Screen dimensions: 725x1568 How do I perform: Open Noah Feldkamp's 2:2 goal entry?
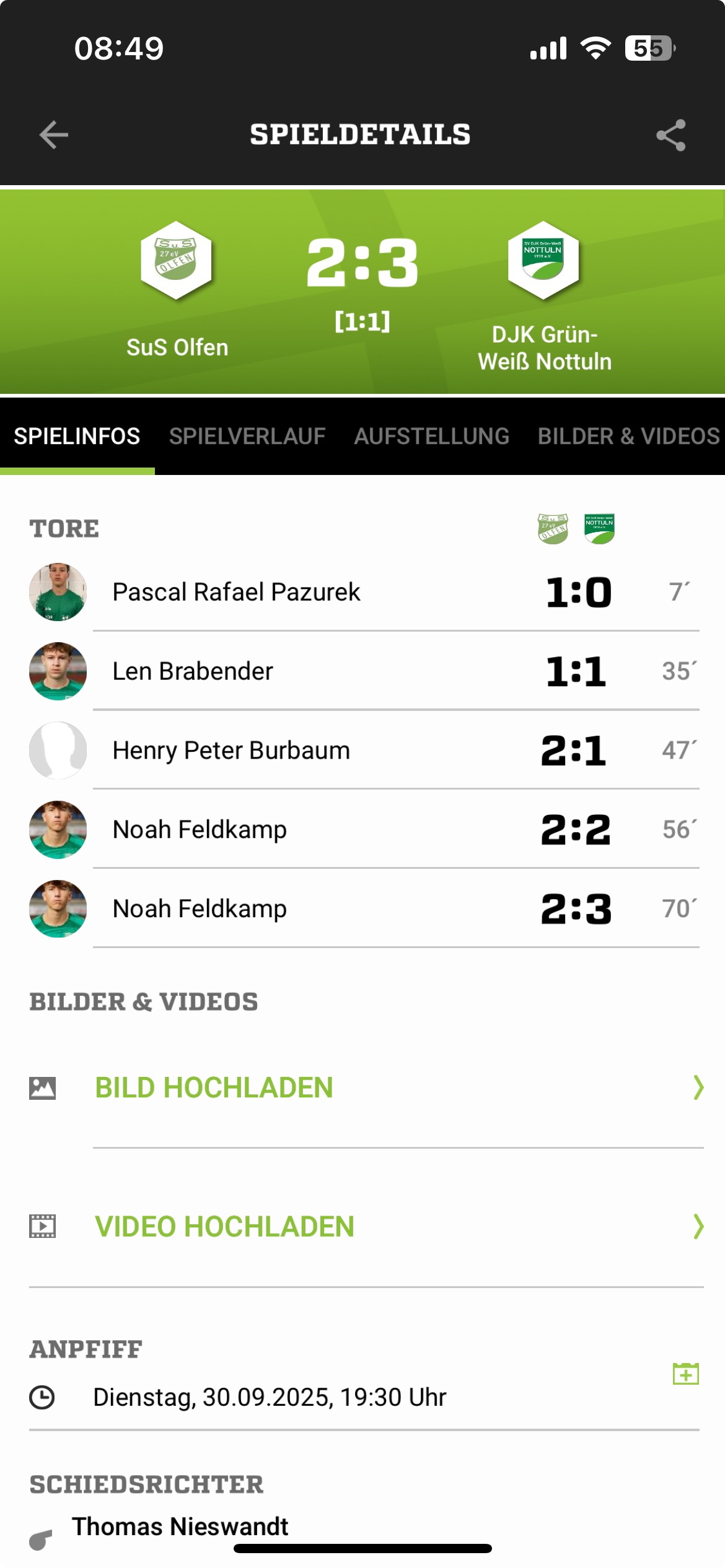[200, 830]
